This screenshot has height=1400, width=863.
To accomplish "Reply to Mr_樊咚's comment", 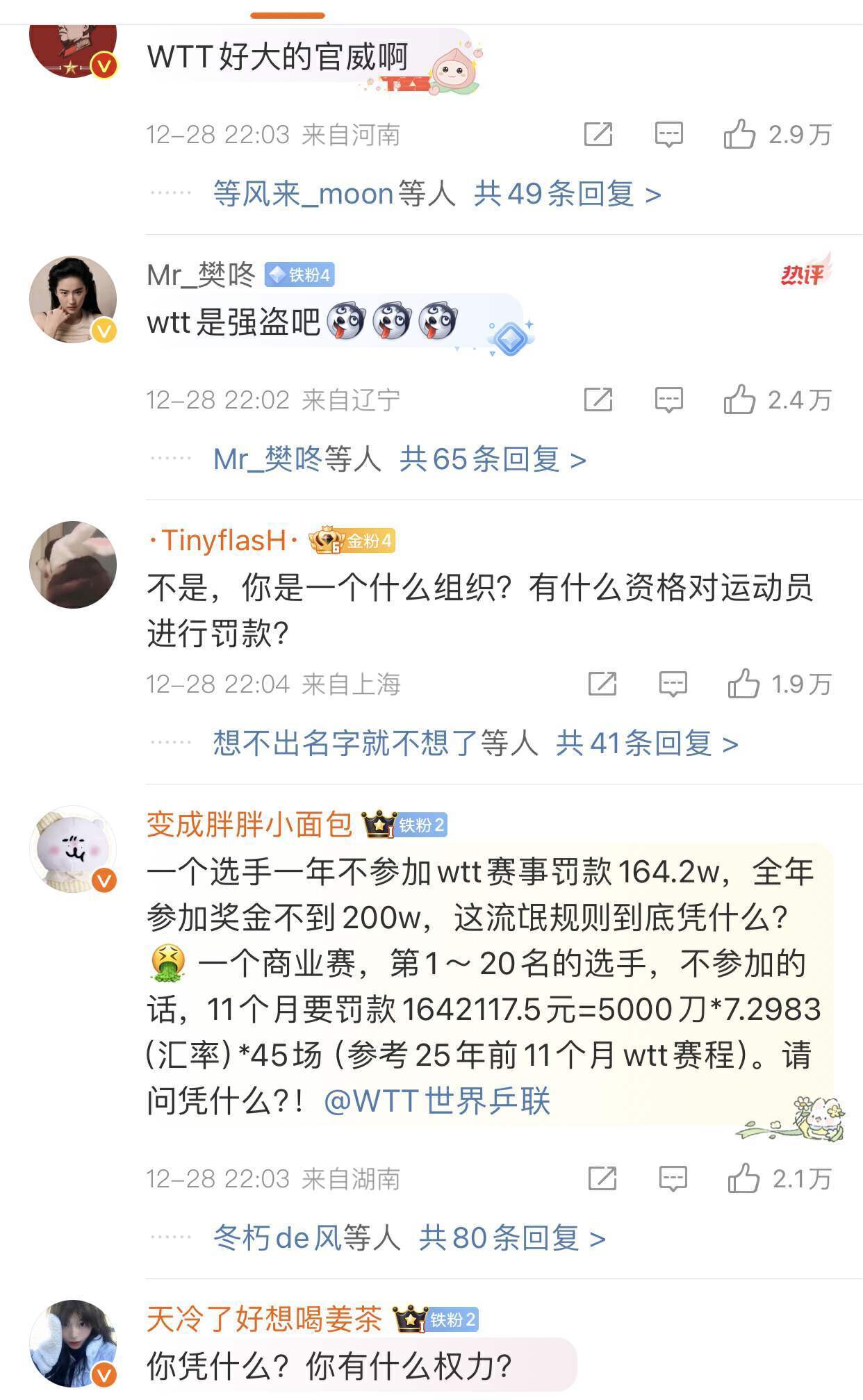I will (668, 400).
